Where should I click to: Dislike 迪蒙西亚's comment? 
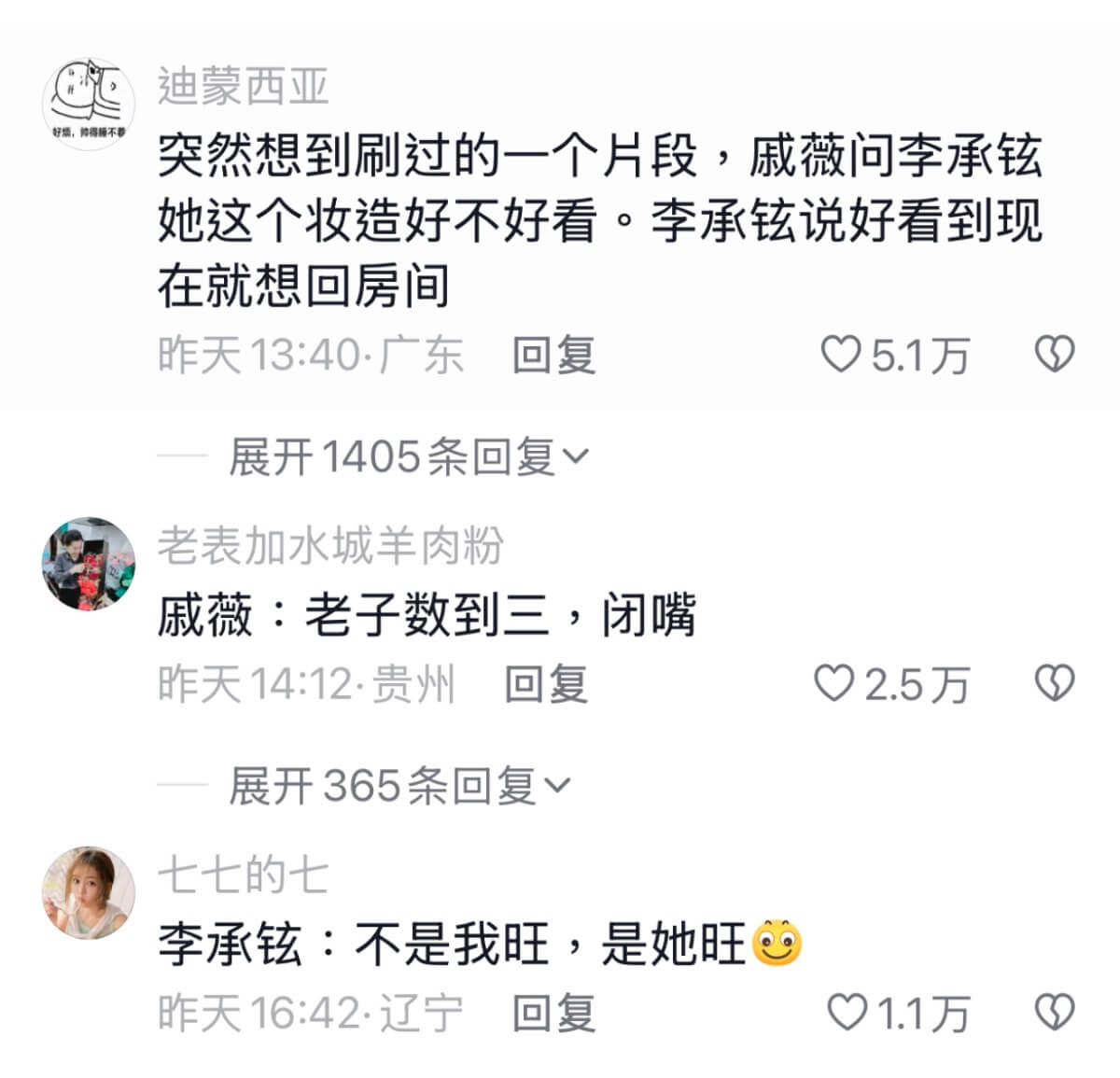(x=1055, y=355)
